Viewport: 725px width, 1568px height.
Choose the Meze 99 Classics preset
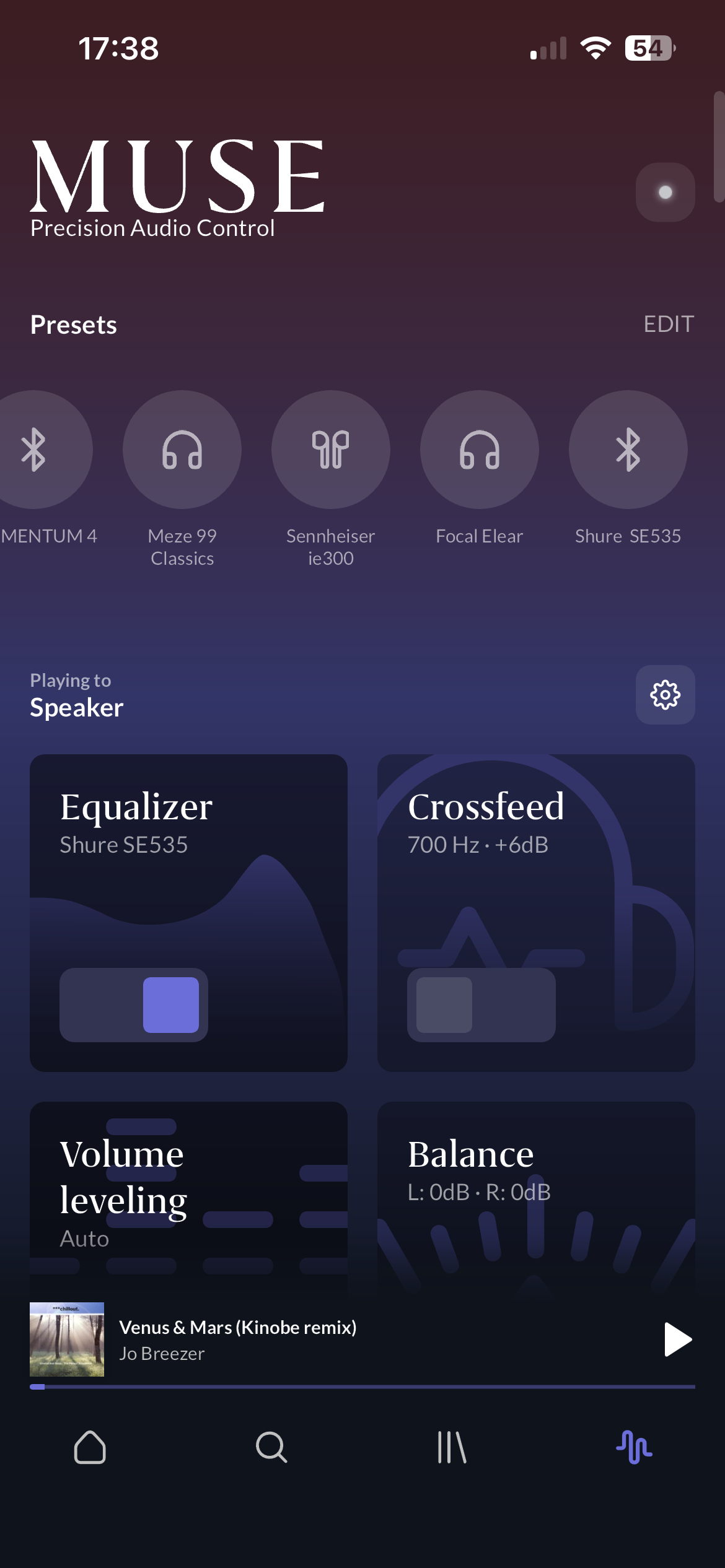point(182,450)
